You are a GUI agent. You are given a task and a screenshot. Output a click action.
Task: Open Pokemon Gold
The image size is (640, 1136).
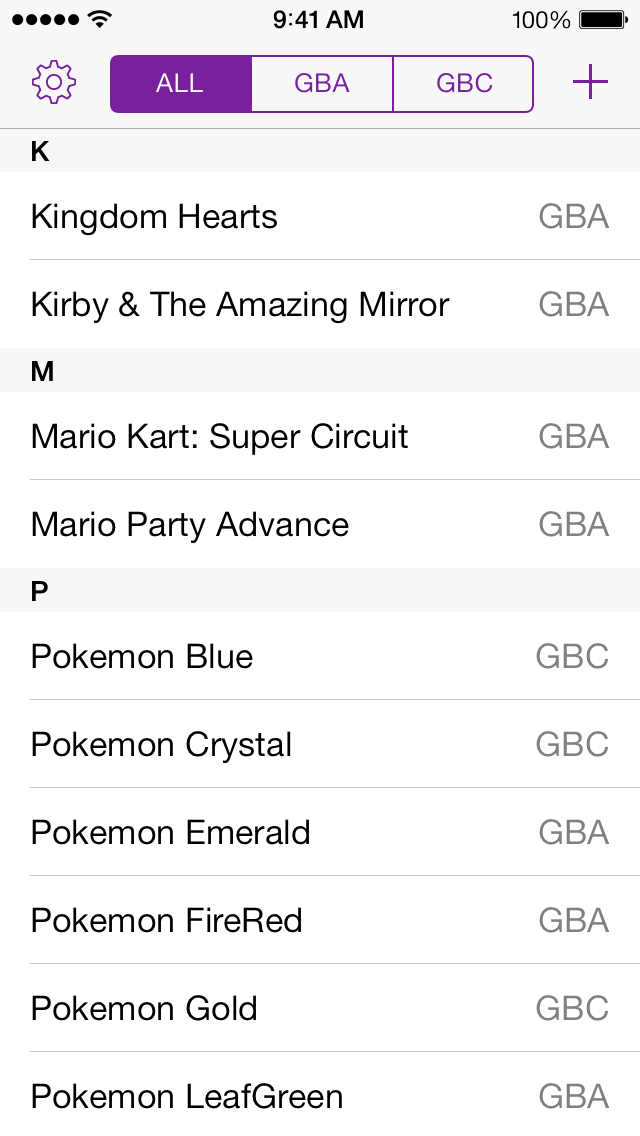click(320, 1008)
